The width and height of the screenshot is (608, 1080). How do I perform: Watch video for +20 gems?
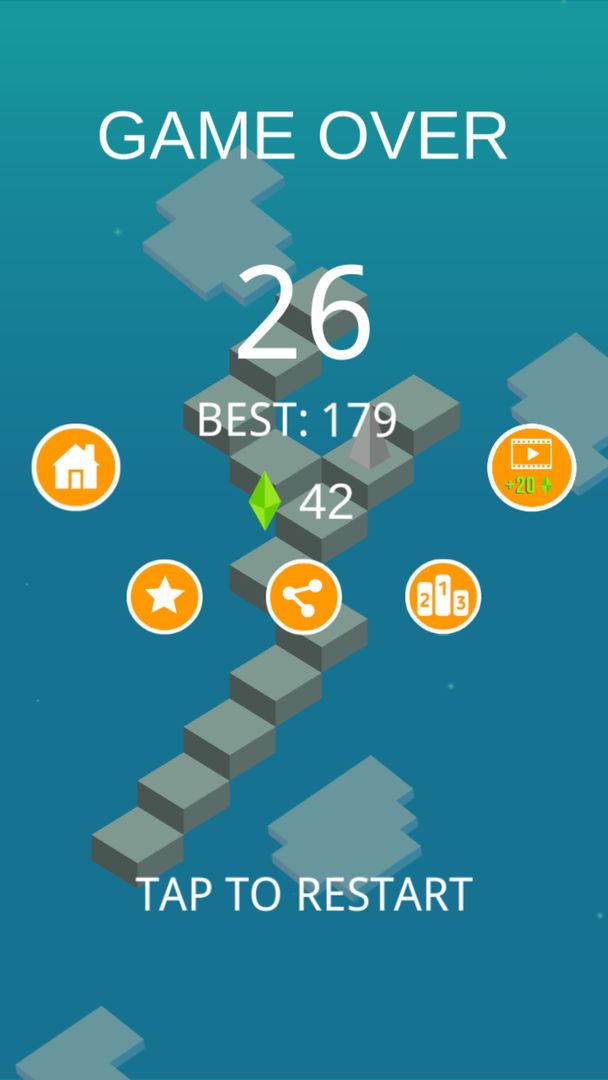[x=531, y=467]
